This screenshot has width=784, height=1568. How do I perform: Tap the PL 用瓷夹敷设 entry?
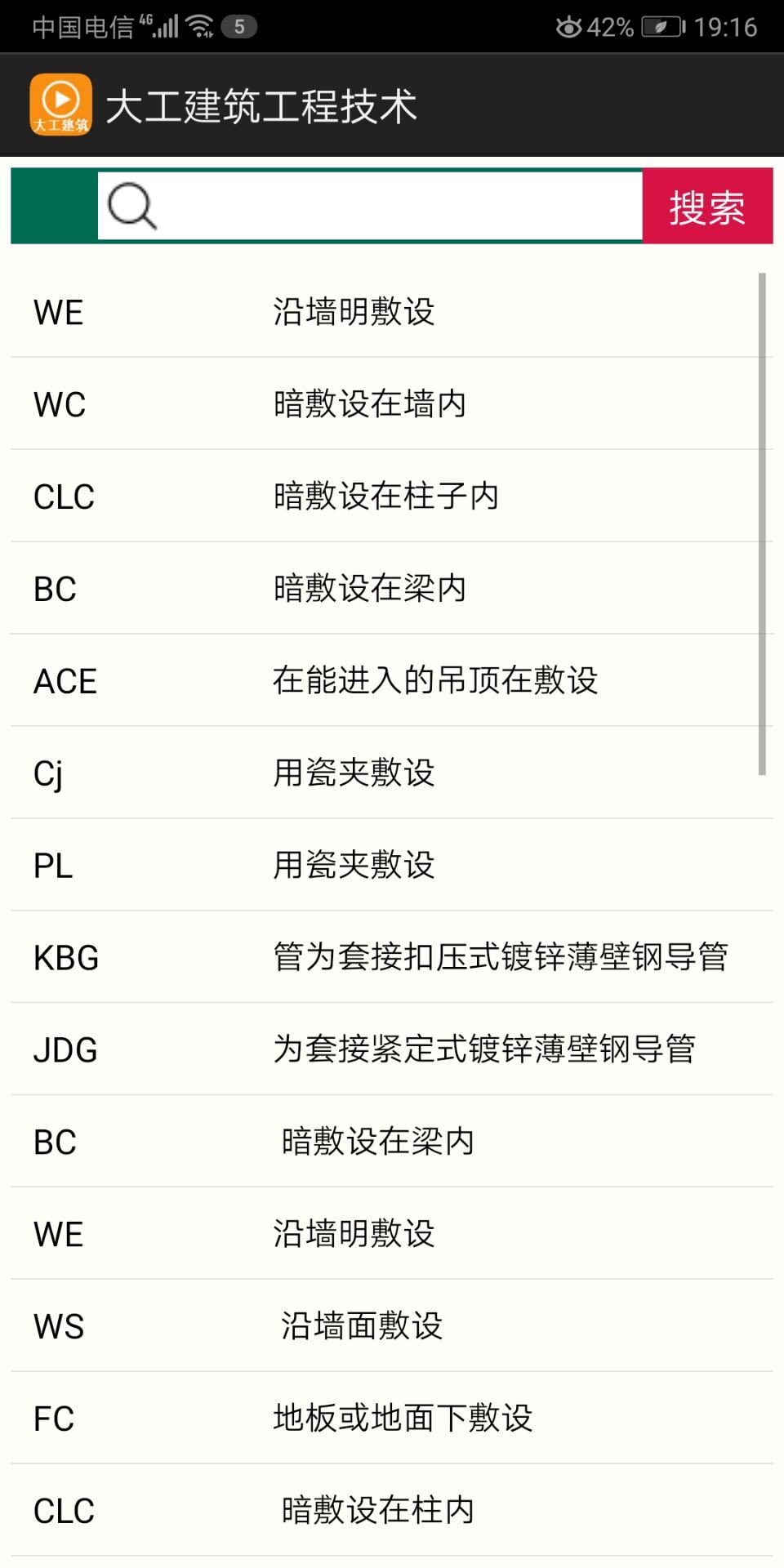tap(390, 865)
